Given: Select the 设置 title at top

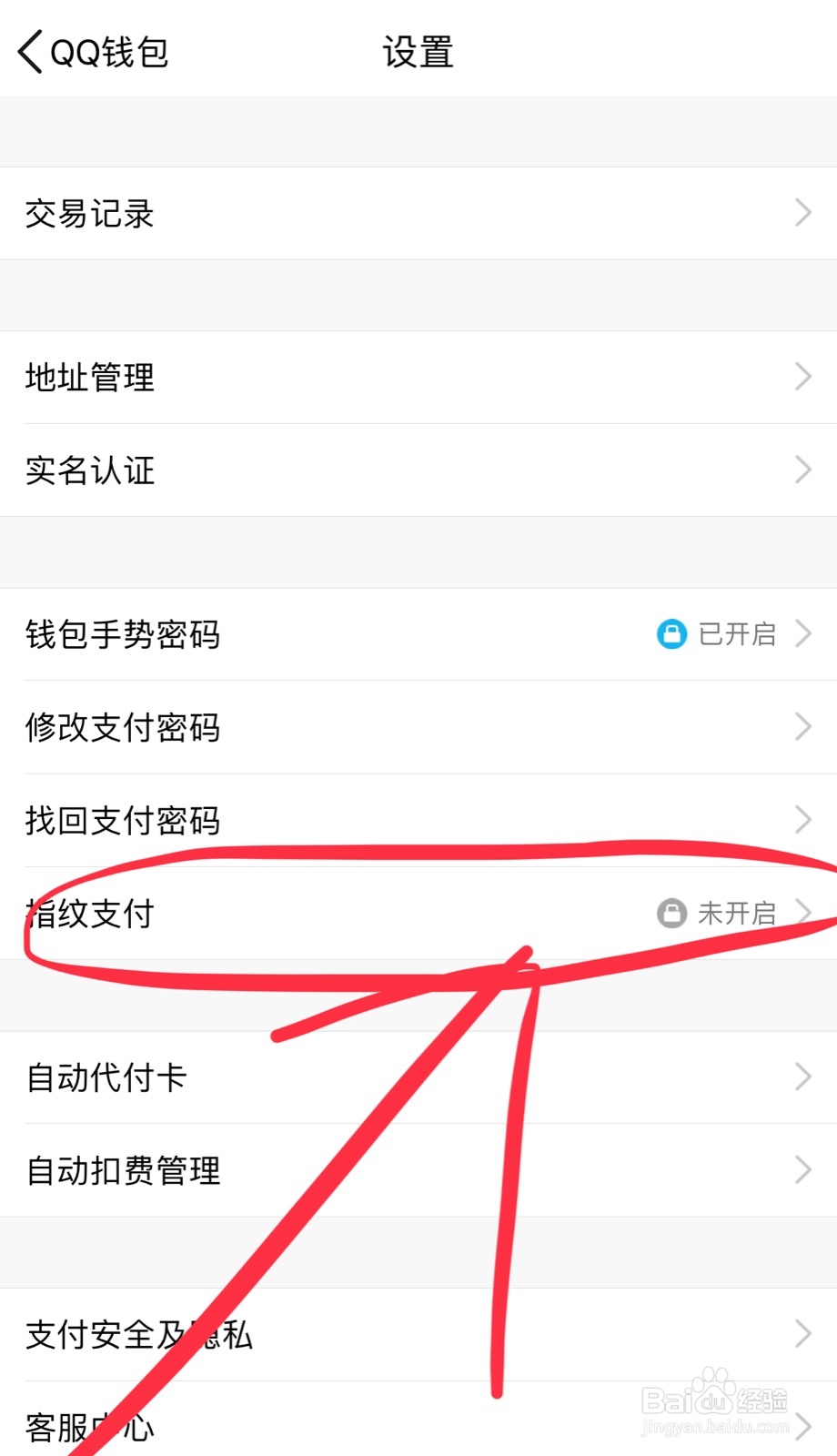Looking at the screenshot, I should point(418,51).
